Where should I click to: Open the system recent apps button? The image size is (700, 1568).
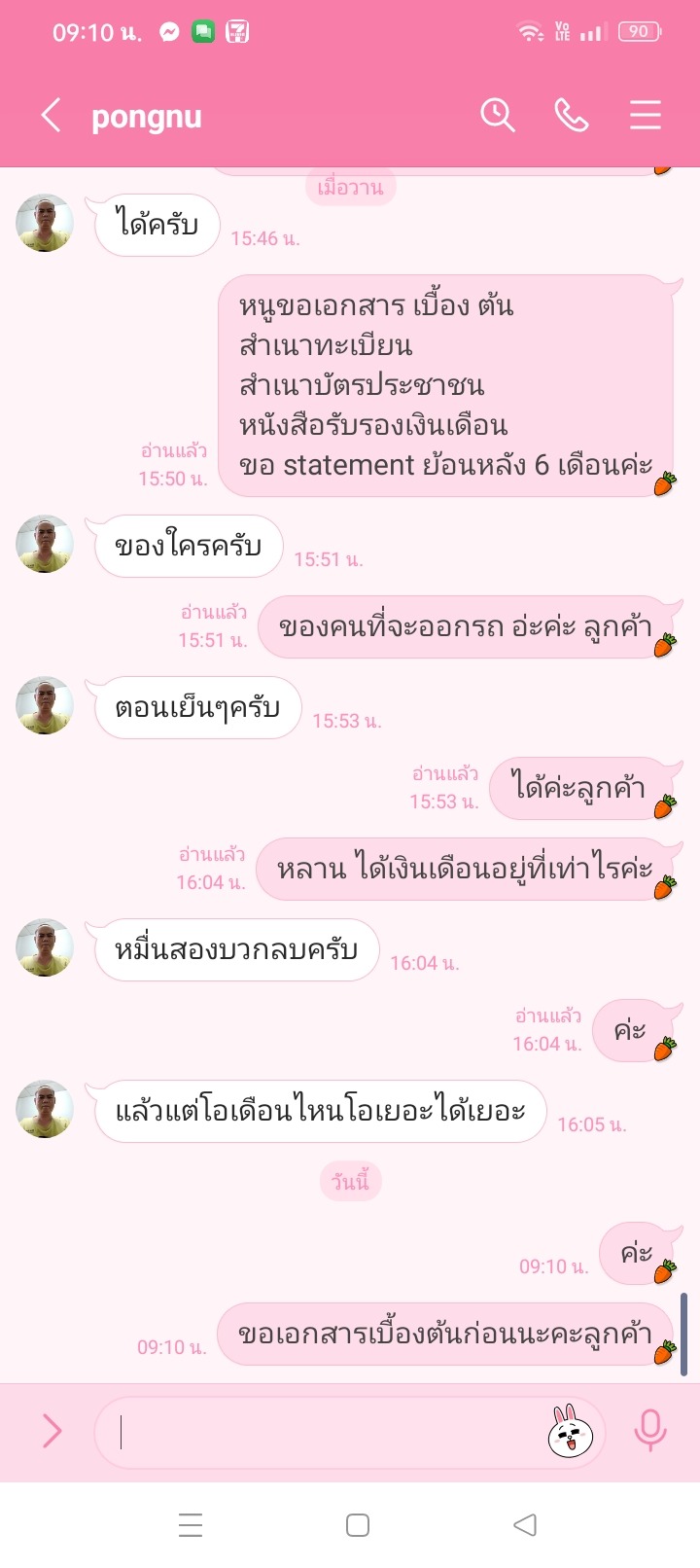click(x=191, y=1524)
